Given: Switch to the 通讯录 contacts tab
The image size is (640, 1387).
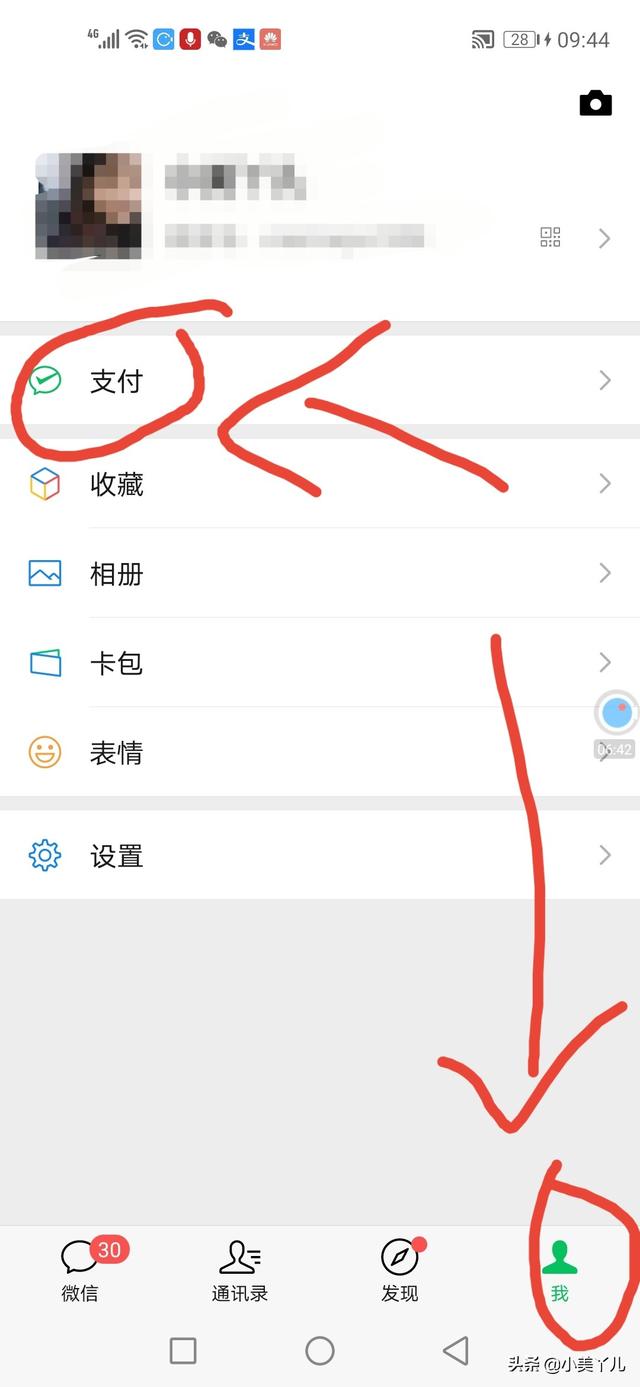Looking at the screenshot, I should pyautogui.click(x=240, y=1270).
